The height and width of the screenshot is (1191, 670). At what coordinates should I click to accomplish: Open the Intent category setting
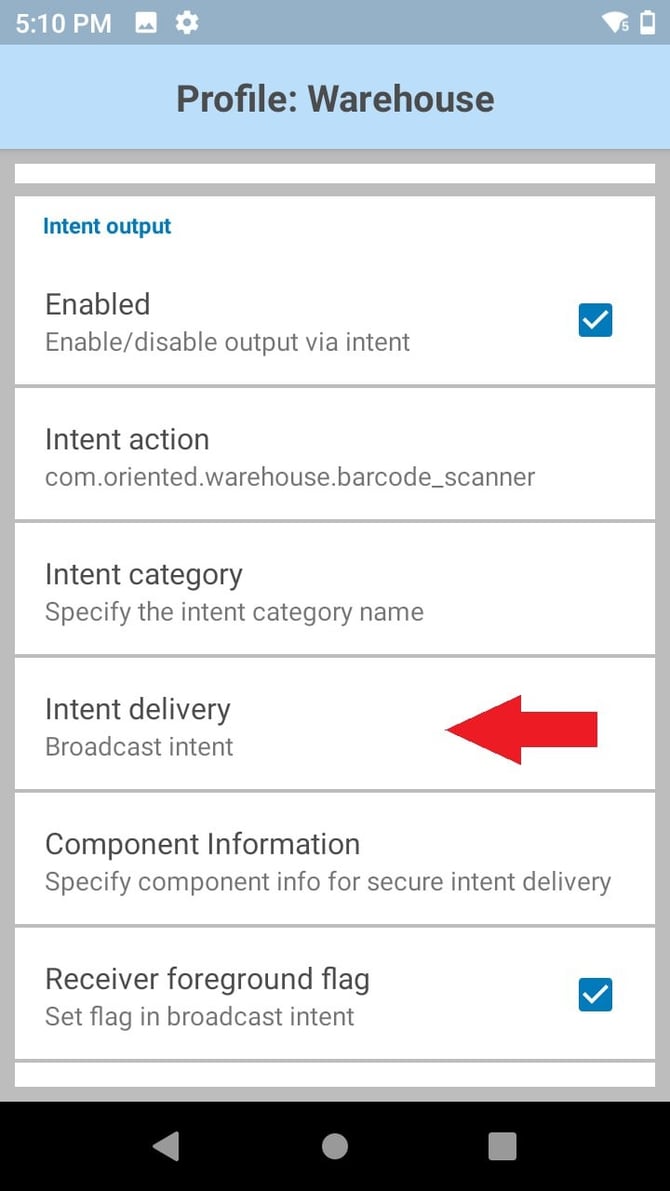[x=234, y=592]
